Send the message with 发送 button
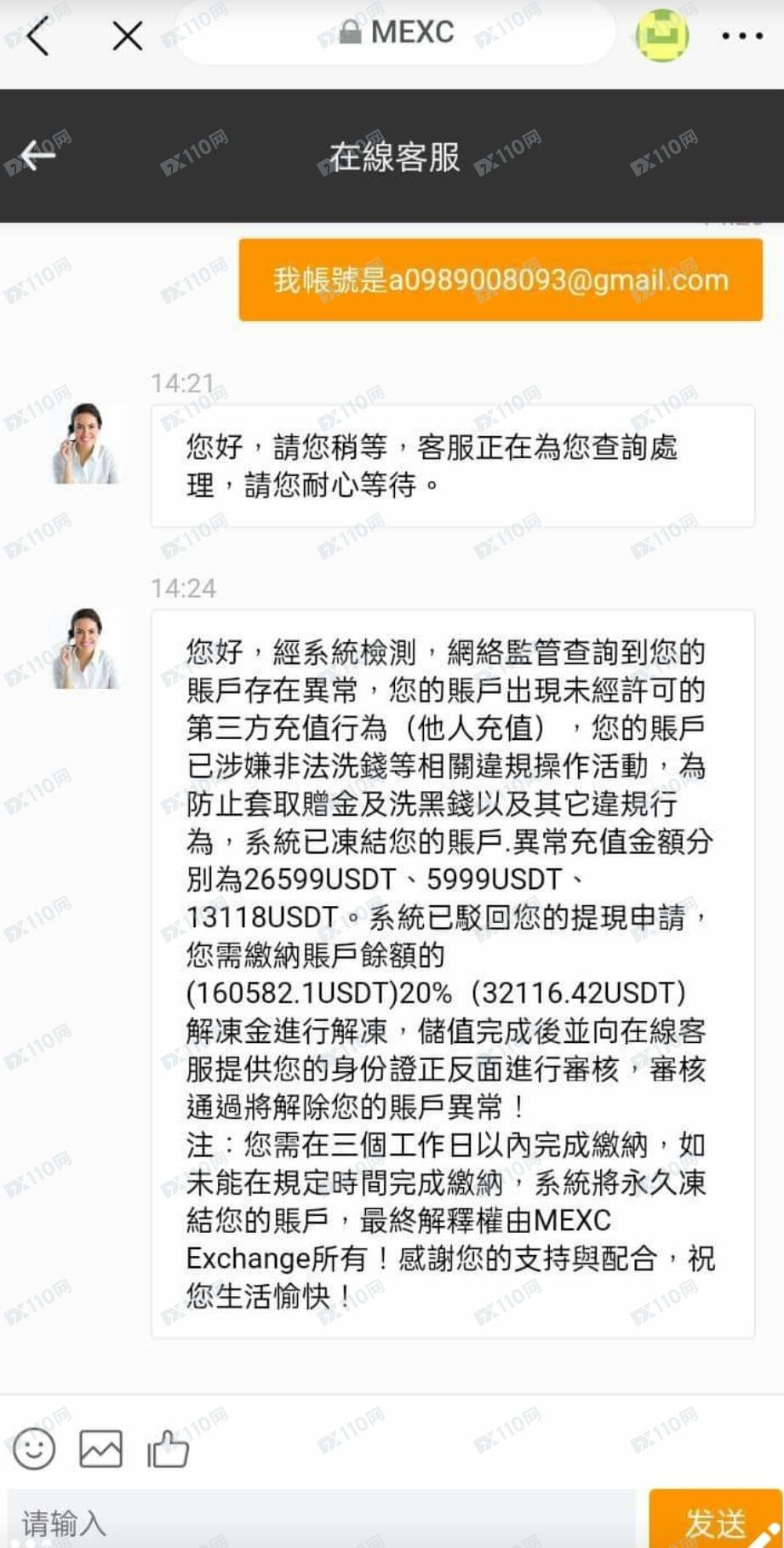784x1548 pixels. click(x=713, y=1521)
